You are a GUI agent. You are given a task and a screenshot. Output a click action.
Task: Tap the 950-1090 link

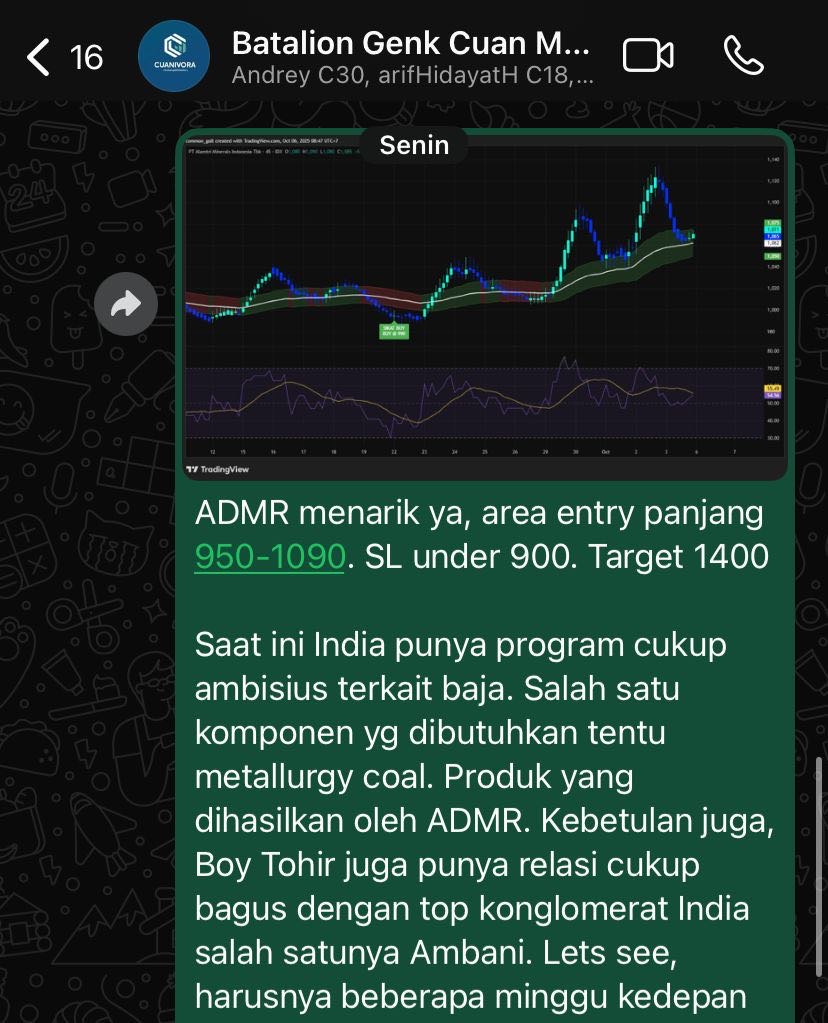click(269, 556)
